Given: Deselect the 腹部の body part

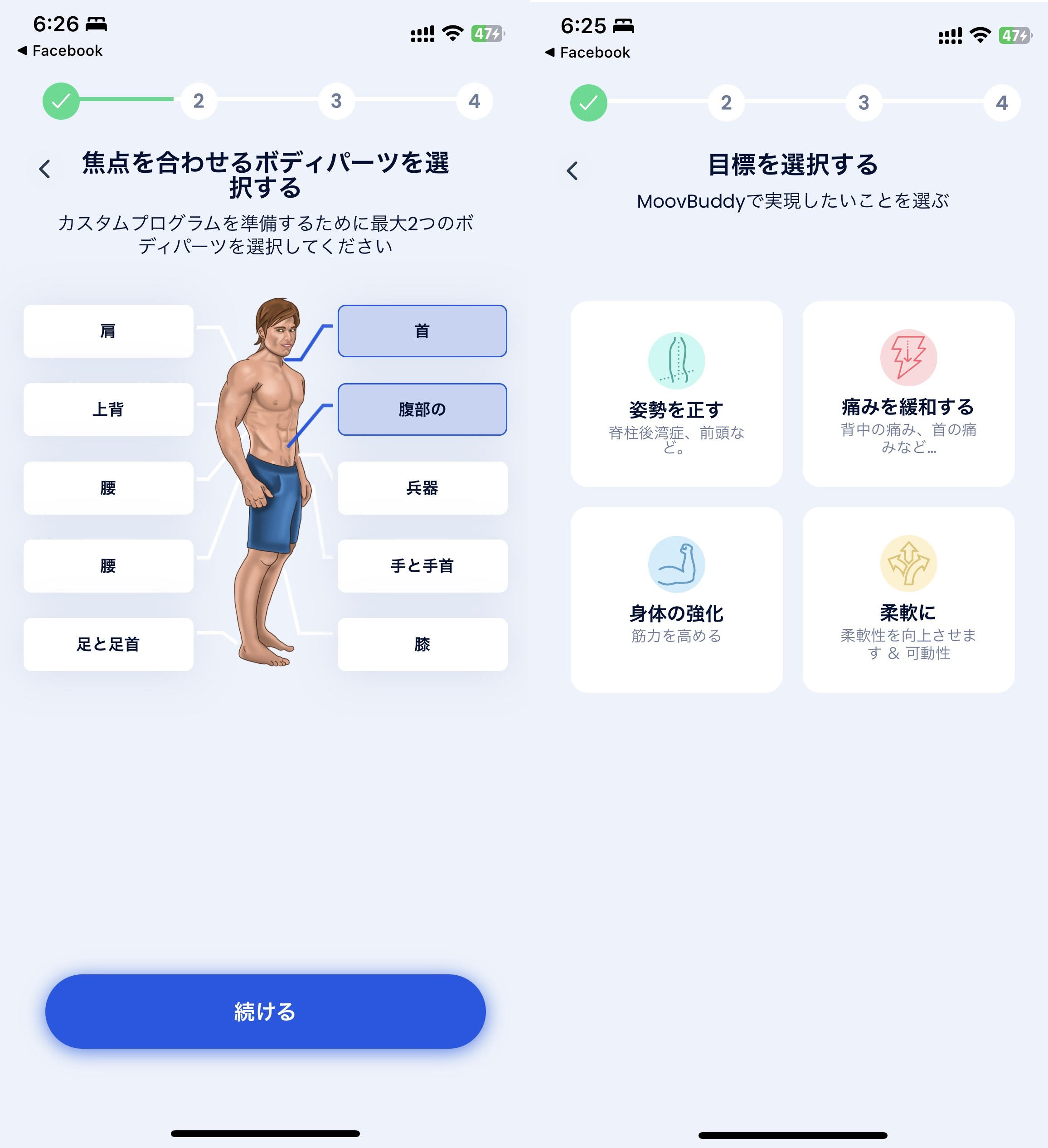Looking at the screenshot, I should (422, 409).
